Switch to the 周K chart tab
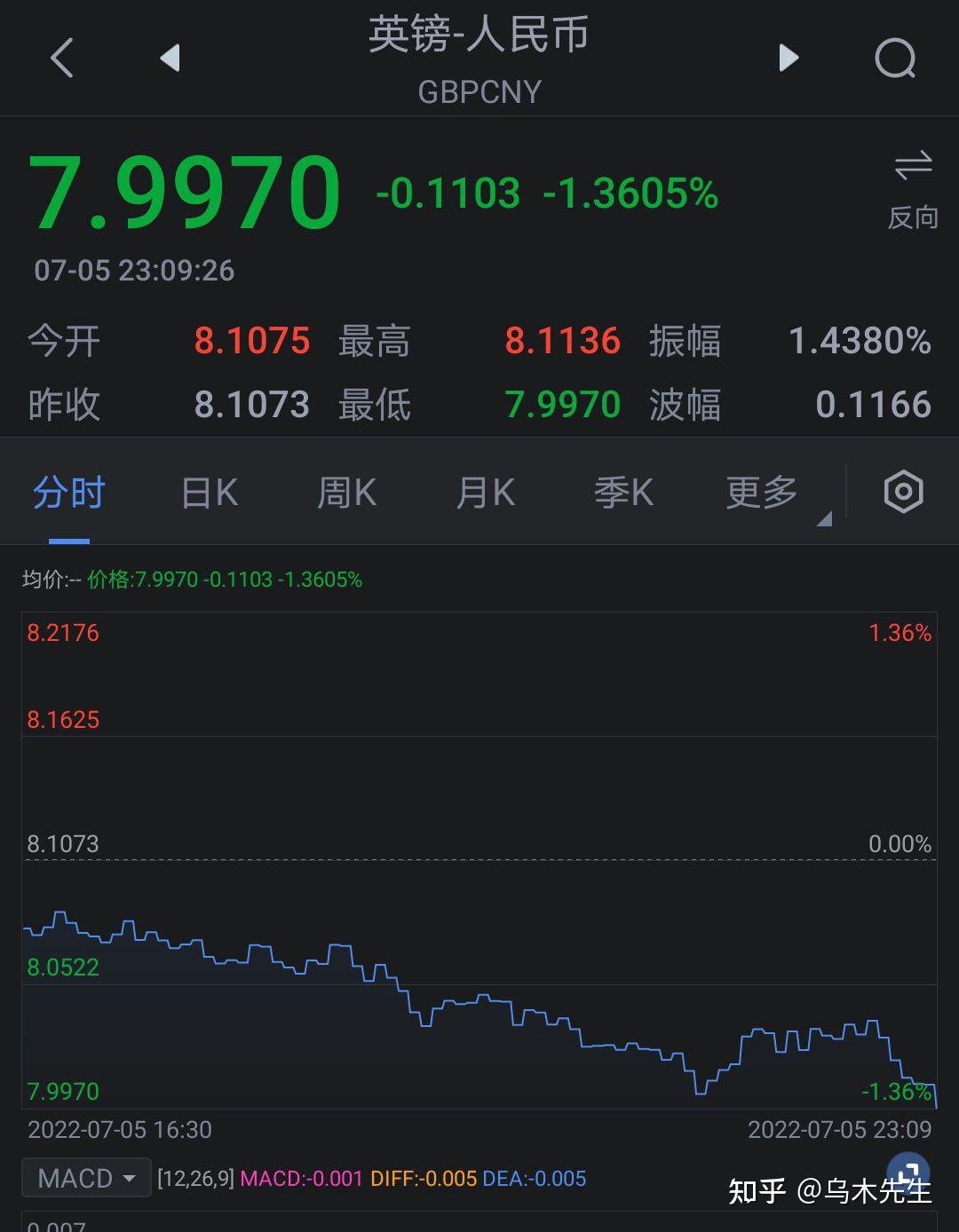959x1232 pixels. coord(347,493)
